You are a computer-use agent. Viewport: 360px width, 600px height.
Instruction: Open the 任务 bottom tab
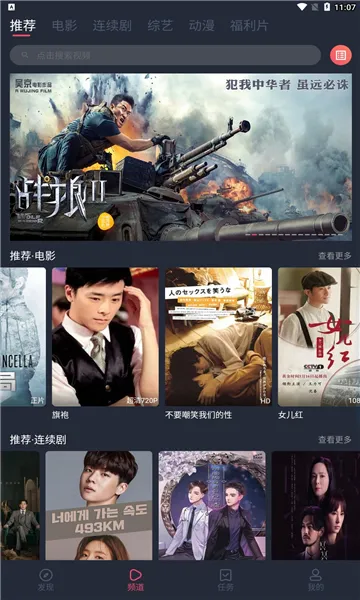[225, 580]
